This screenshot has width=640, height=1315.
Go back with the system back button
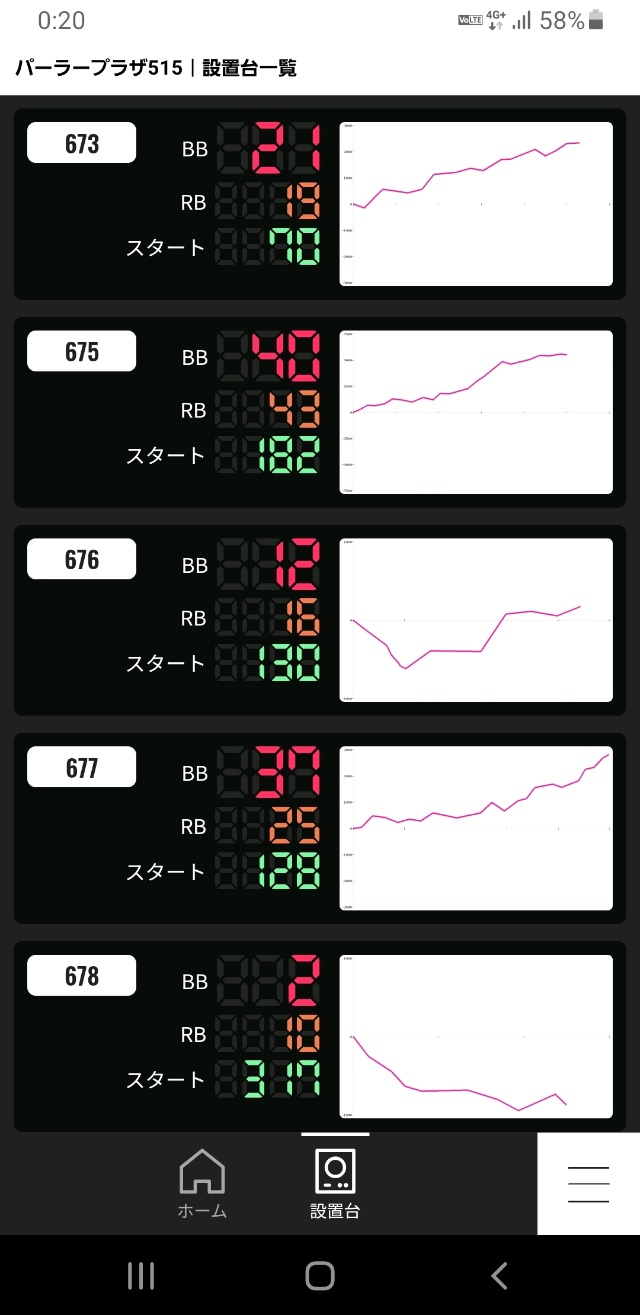click(x=499, y=1275)
